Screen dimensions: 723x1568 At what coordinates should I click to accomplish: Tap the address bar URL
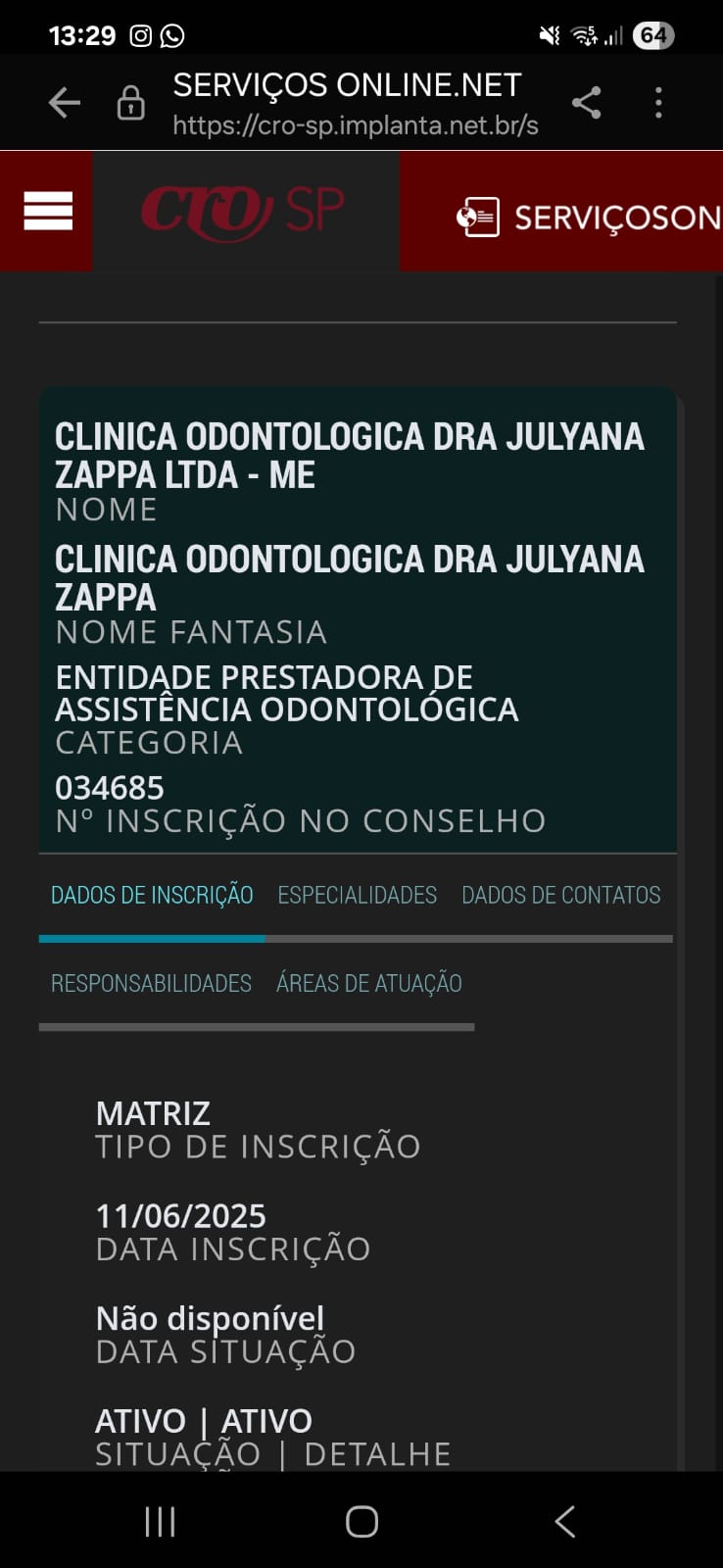point(355,125)
